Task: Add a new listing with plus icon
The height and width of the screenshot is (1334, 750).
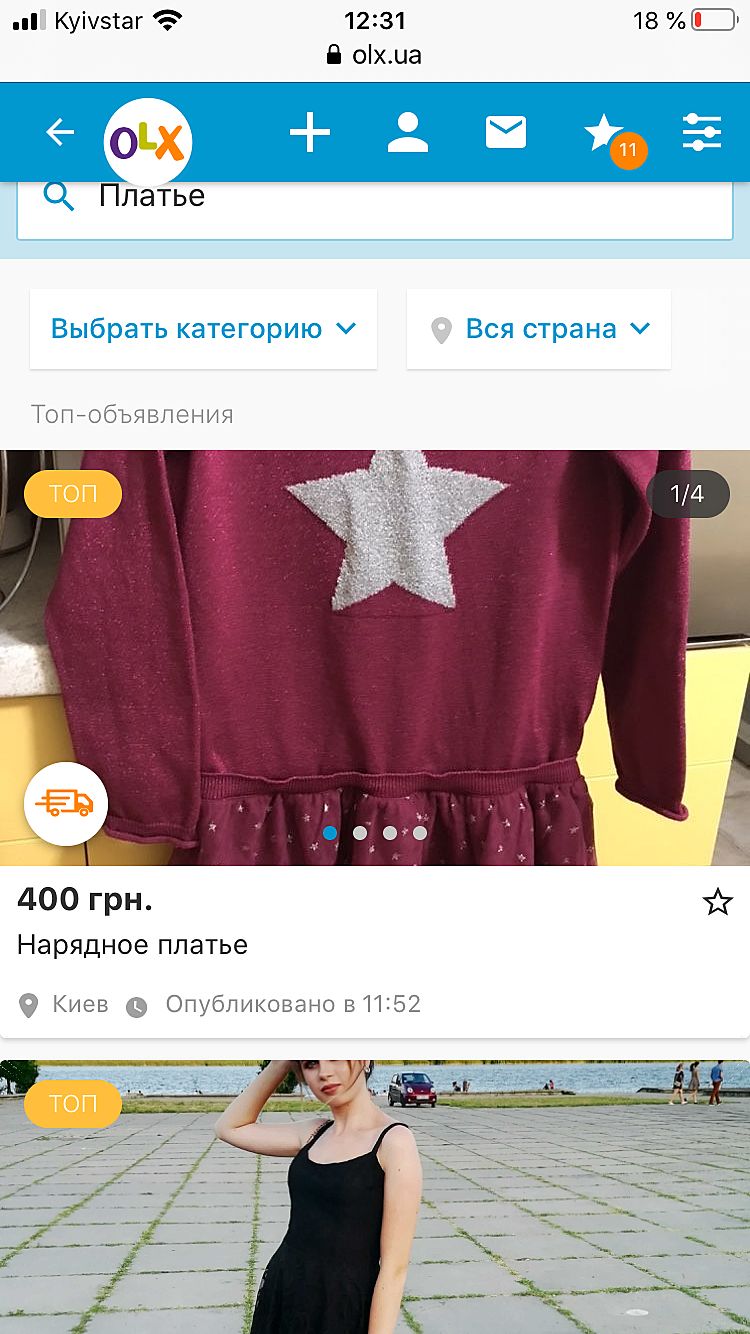Action: tap(310, 132)
